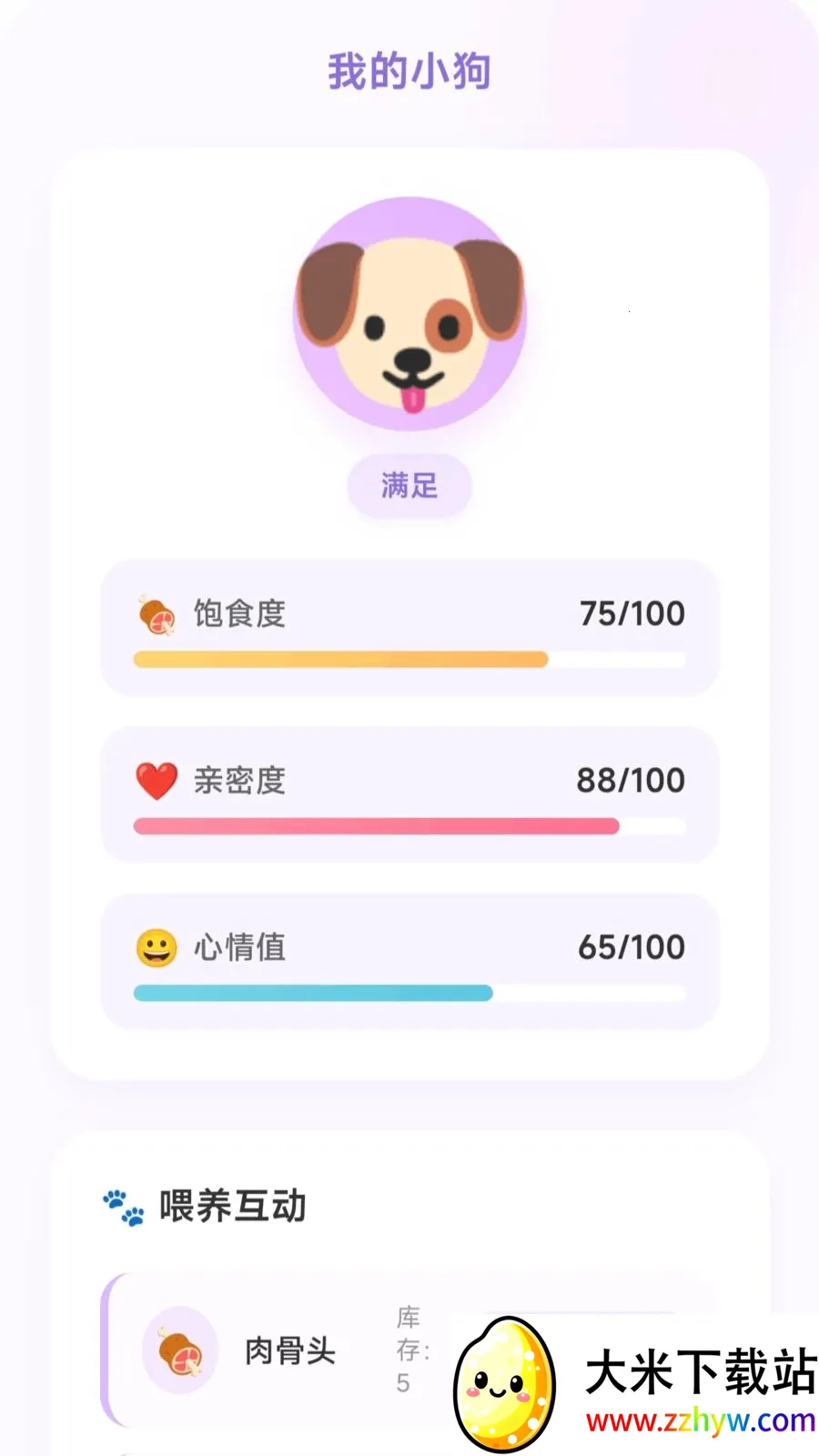The image size is (819, 1456).
Task: Tap the 肉骨头 item row label
Action: click(291, 1353)
